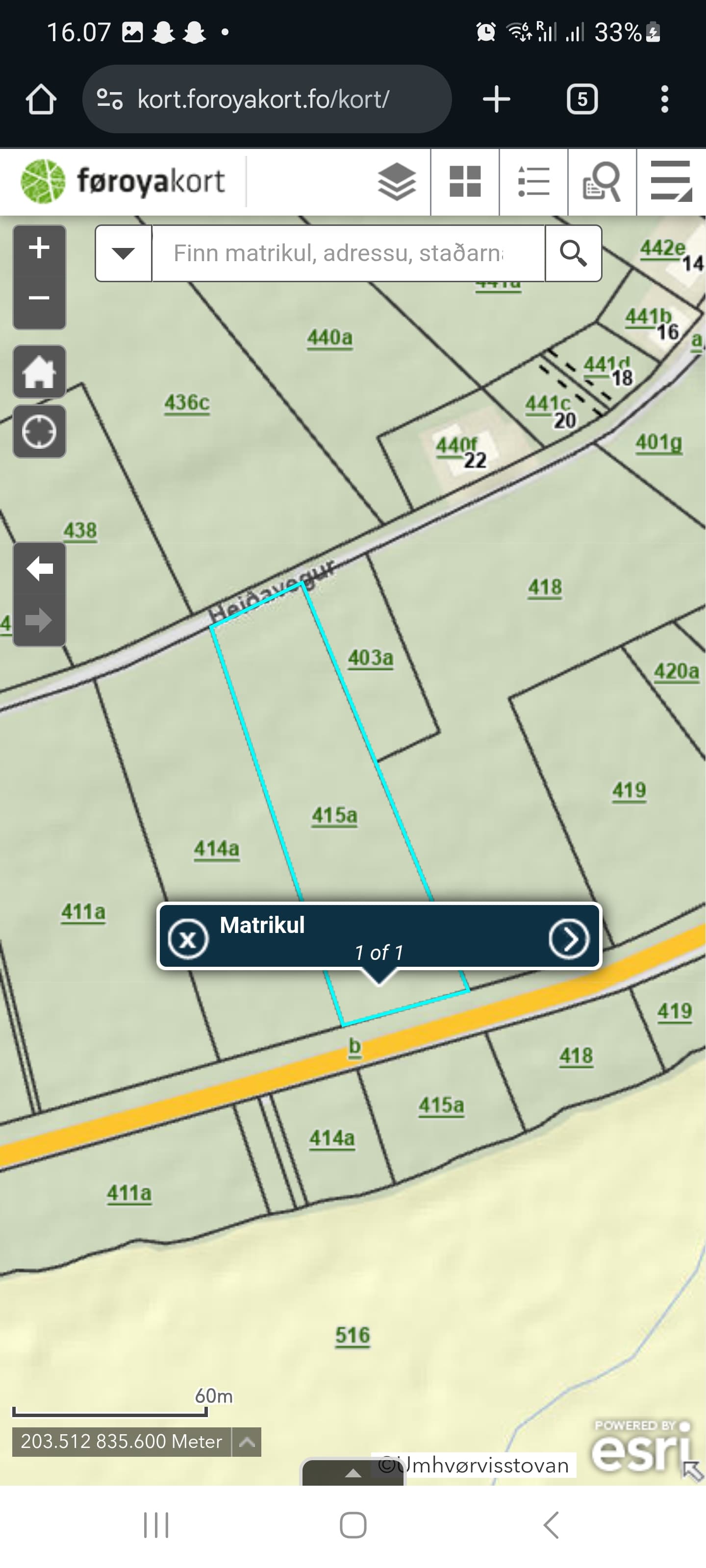706x1568 pixels.
Task: Open the hamburger menu in føroyakort toolbar
Action: click(x=671, y=182)
